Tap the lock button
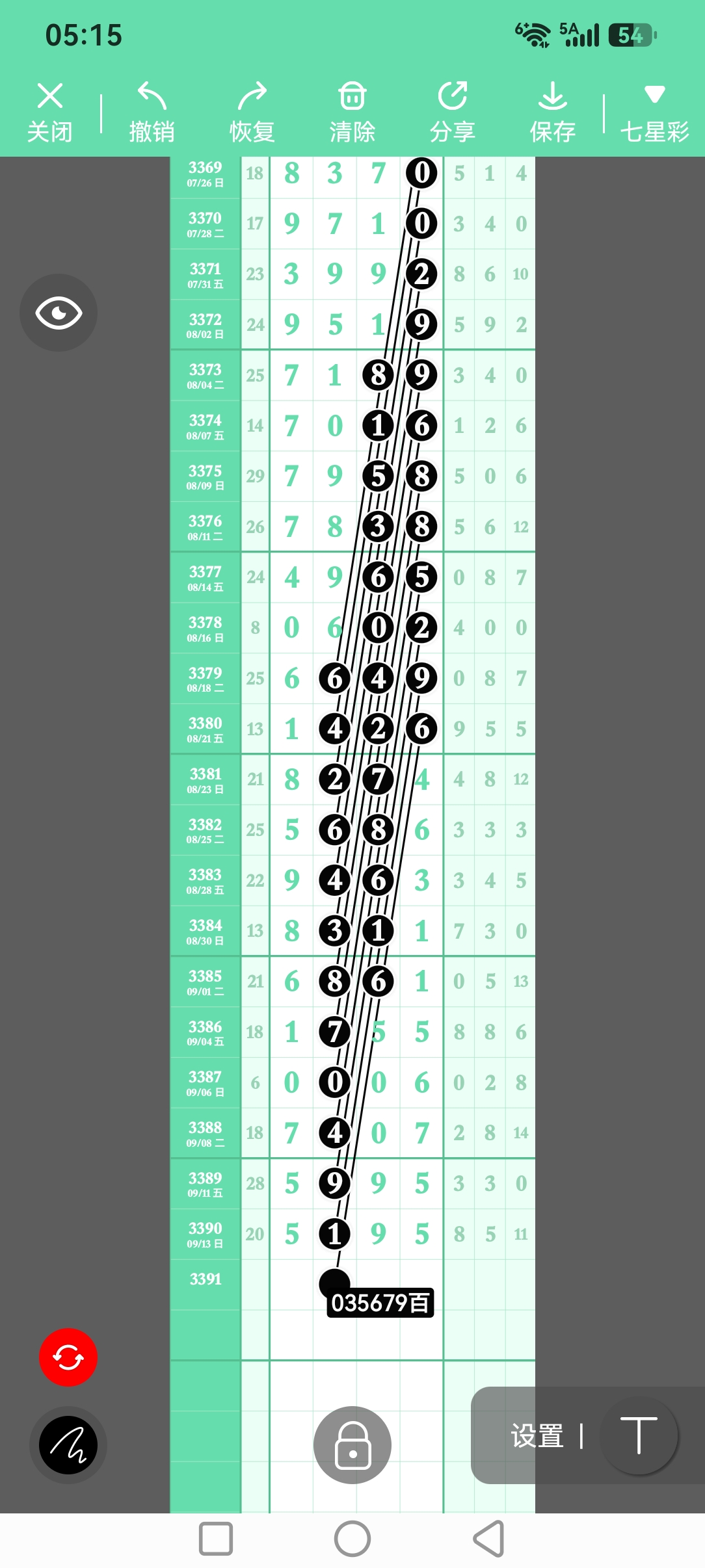 coord(352,1445)
